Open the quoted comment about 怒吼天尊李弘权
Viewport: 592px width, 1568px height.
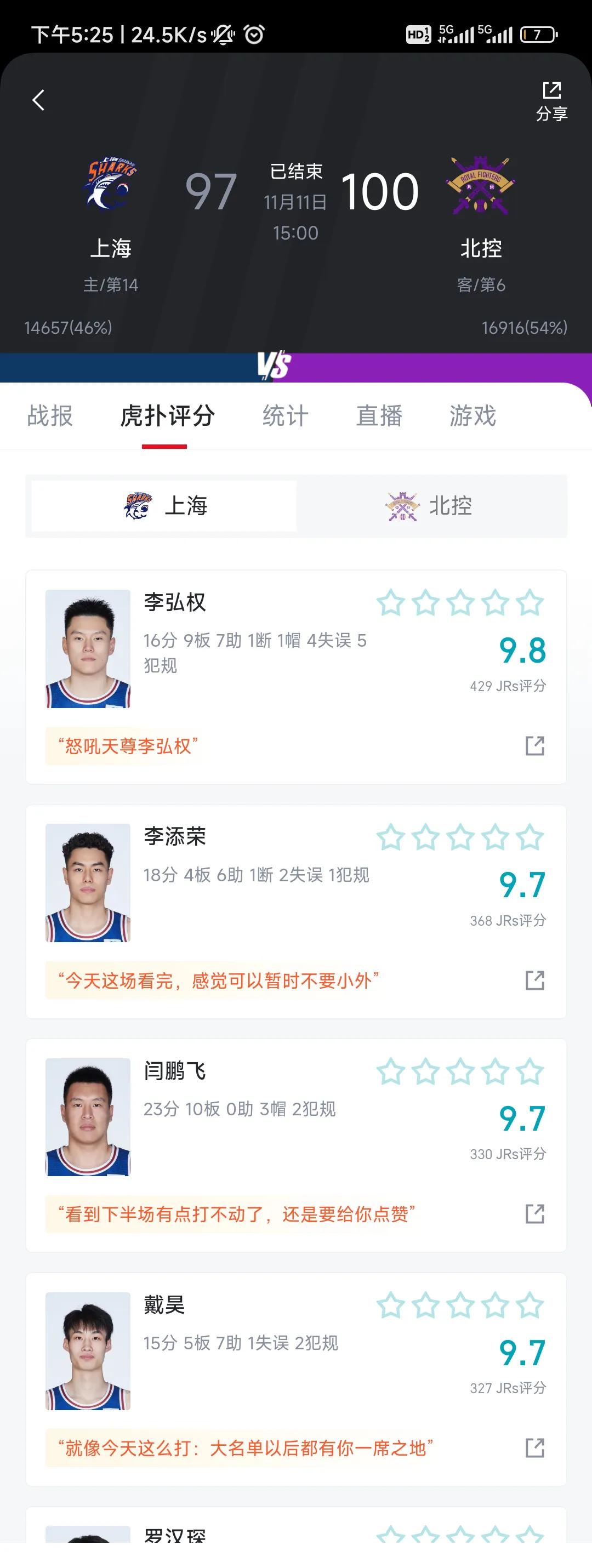click(x=128, y=745)
